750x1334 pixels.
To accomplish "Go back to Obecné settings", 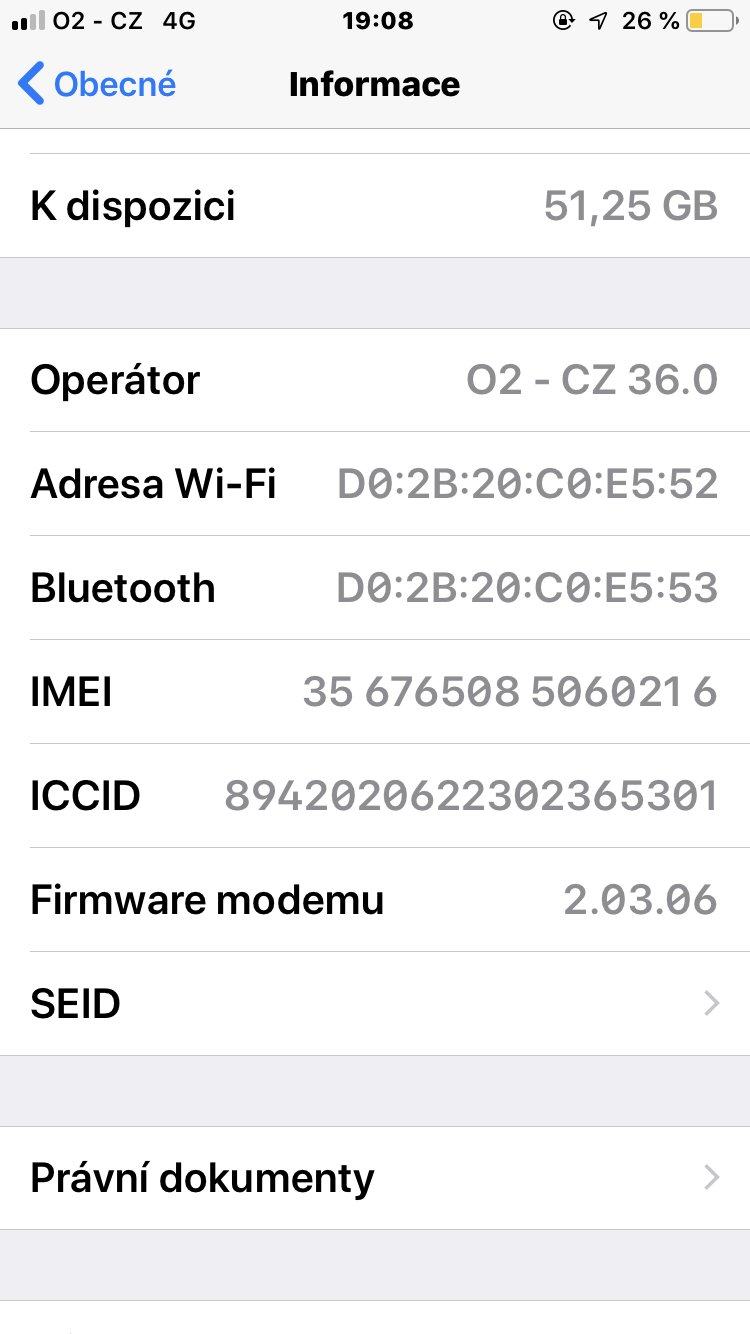I will click(97, 84).
